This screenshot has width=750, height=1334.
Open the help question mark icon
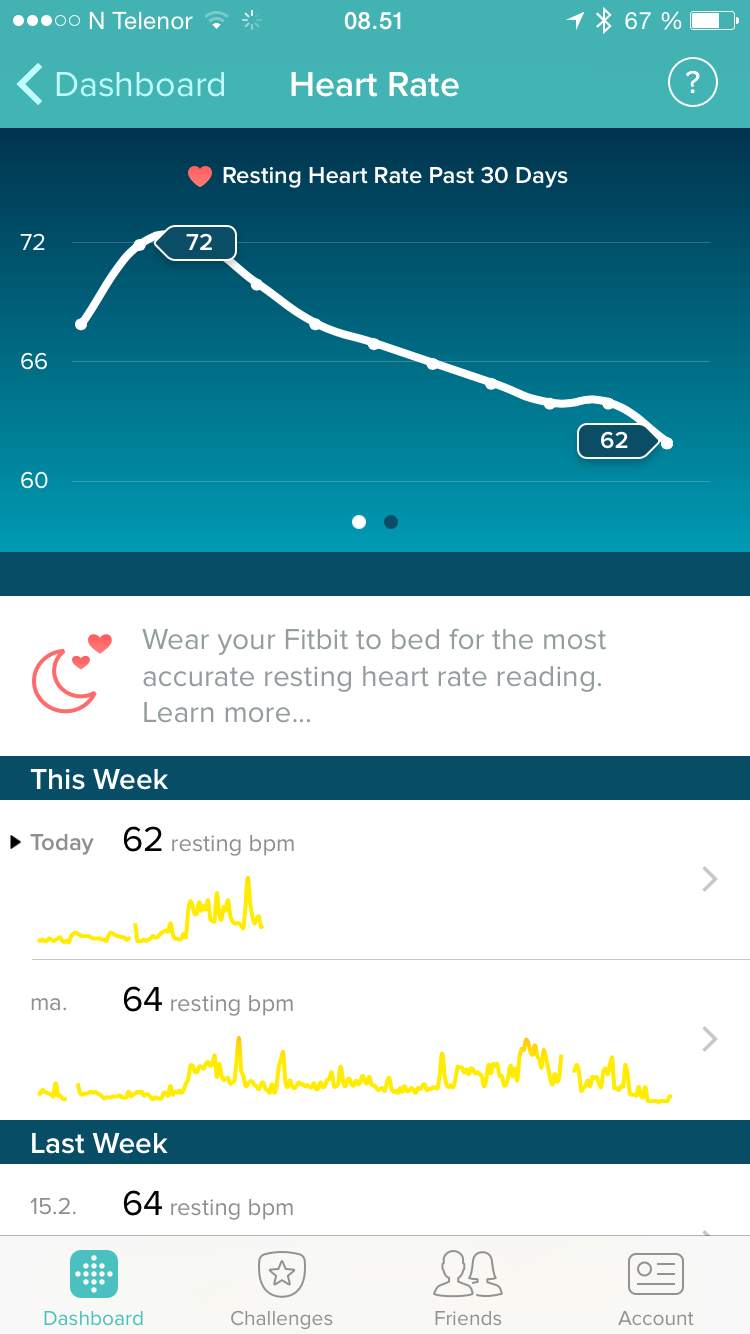click(693, 83)
